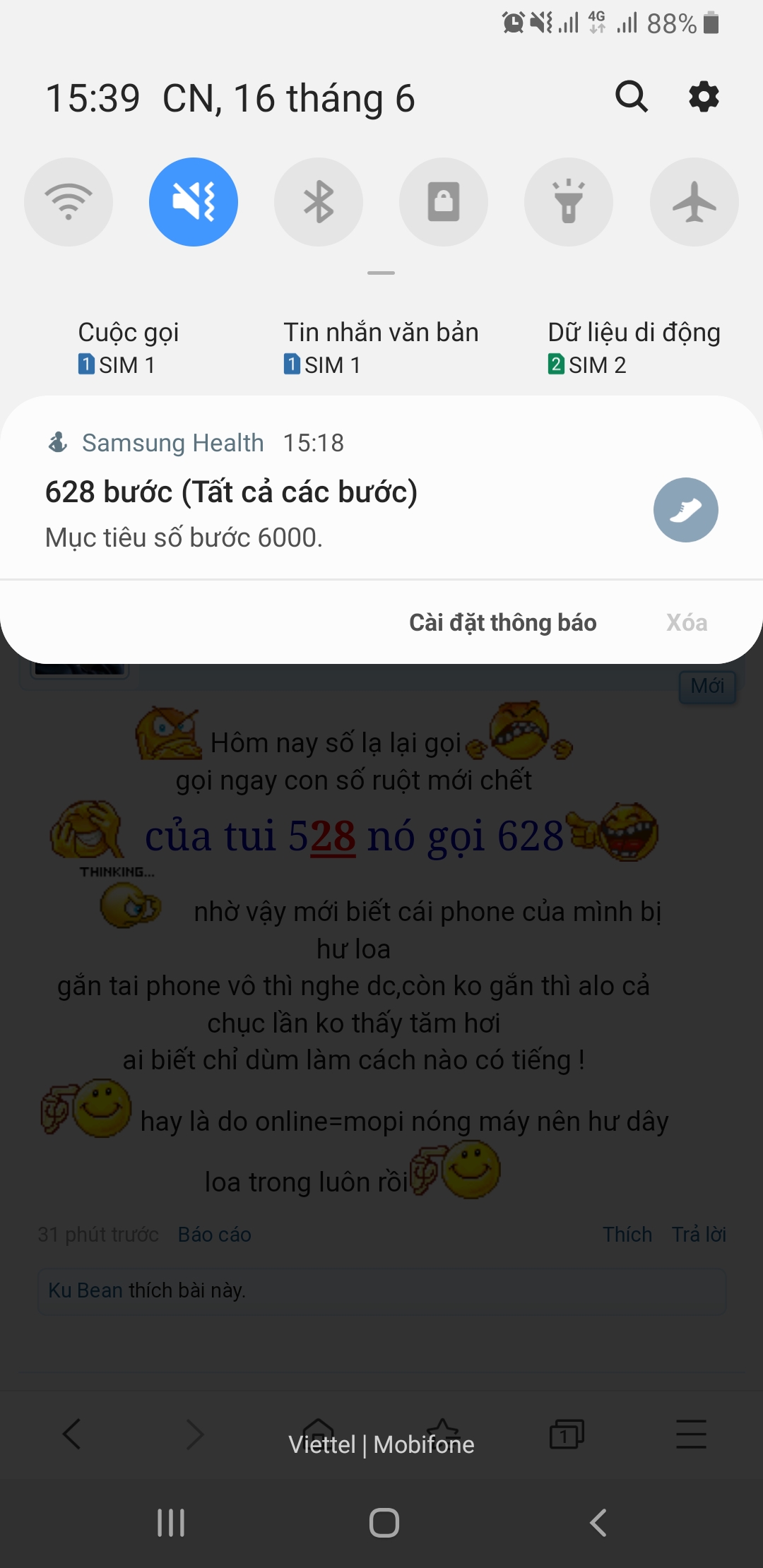Enable Bluetooth quick toggle

(319, 202)
